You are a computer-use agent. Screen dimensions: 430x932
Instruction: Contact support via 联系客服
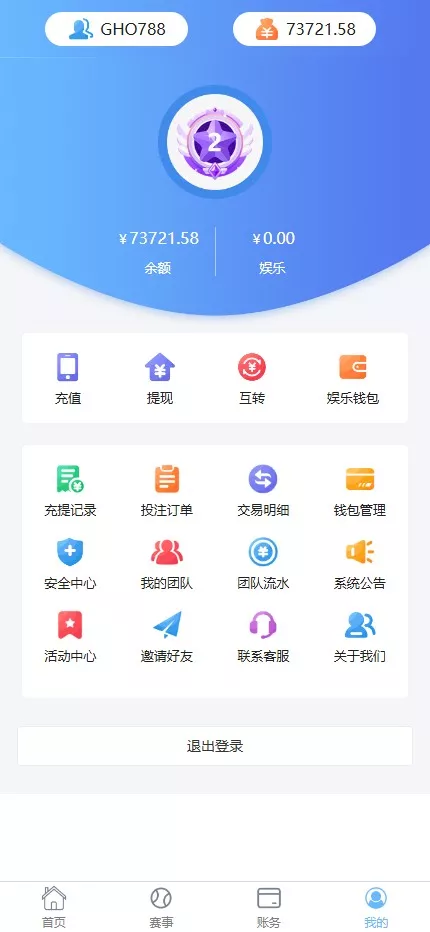pyautogui.click(x=263, y=637)
